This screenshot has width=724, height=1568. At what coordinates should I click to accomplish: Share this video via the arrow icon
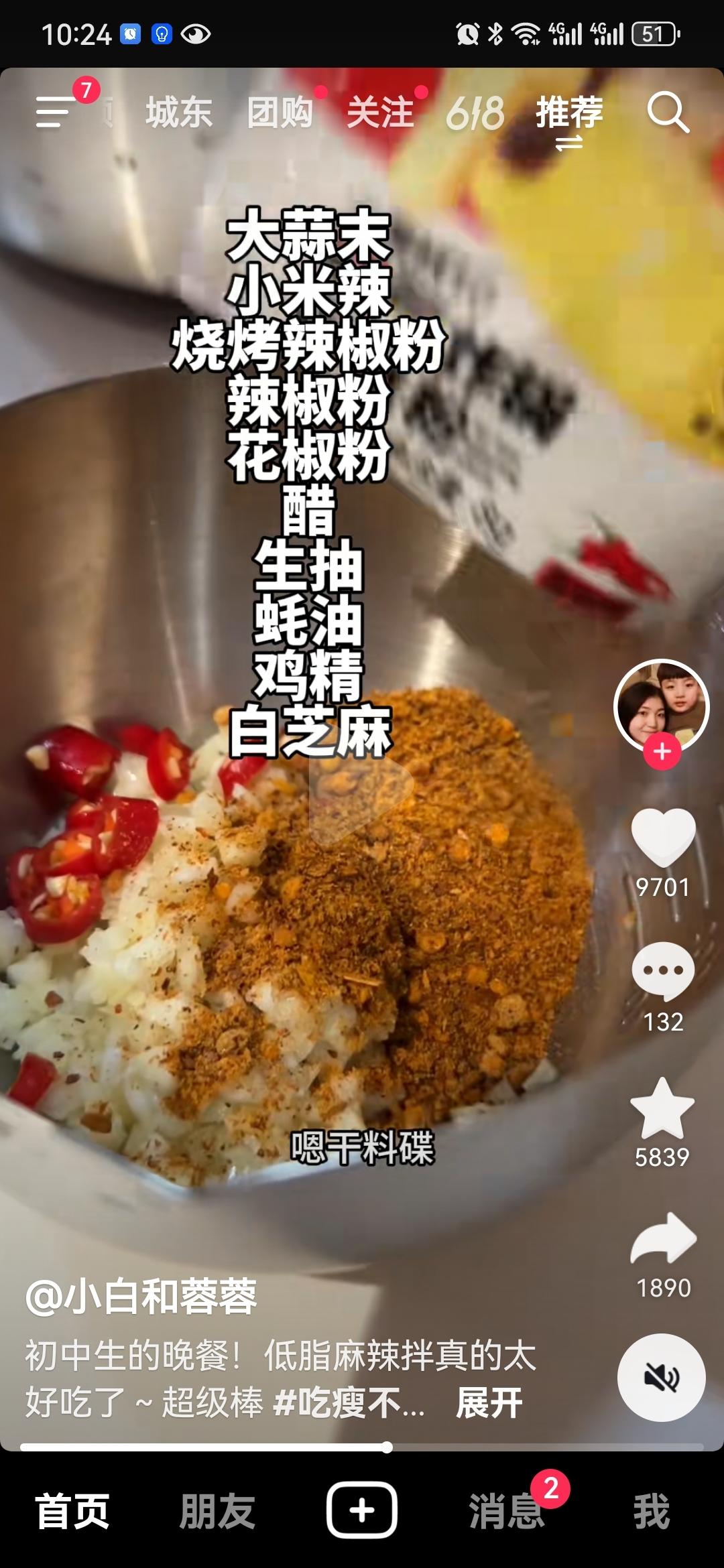pos(664,1240)
